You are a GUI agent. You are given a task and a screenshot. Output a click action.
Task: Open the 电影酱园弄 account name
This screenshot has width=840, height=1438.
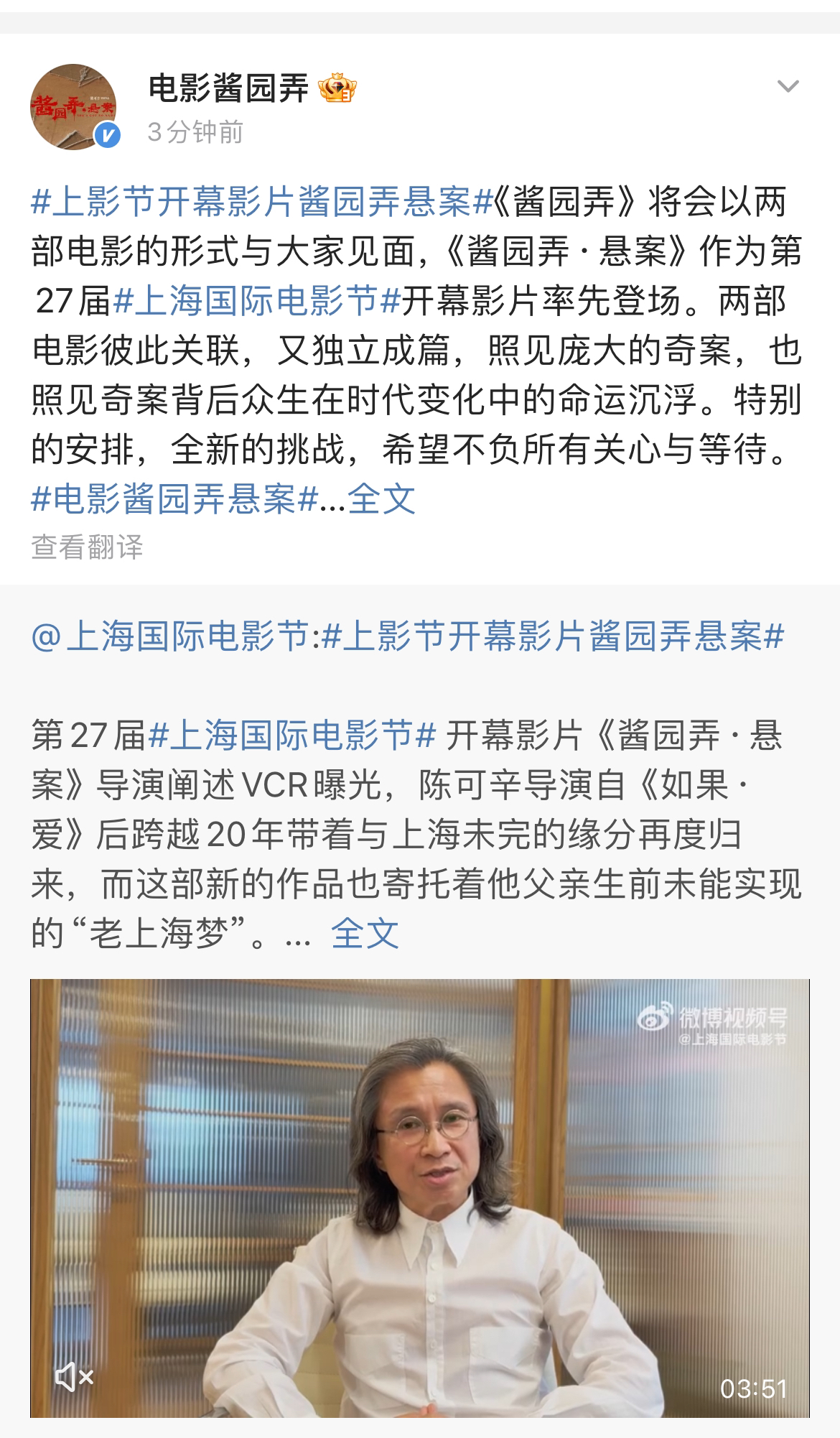(228, 88)
